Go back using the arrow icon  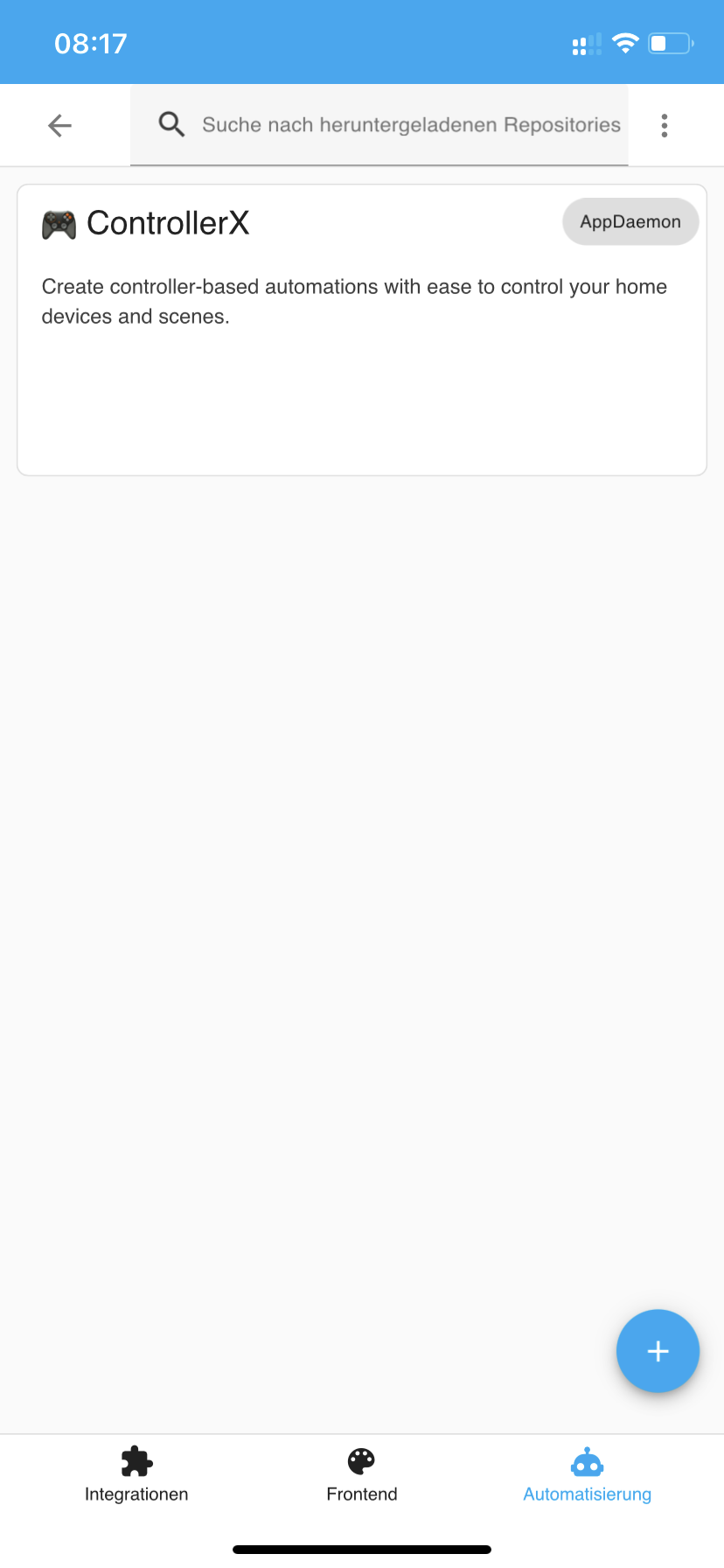59,126
